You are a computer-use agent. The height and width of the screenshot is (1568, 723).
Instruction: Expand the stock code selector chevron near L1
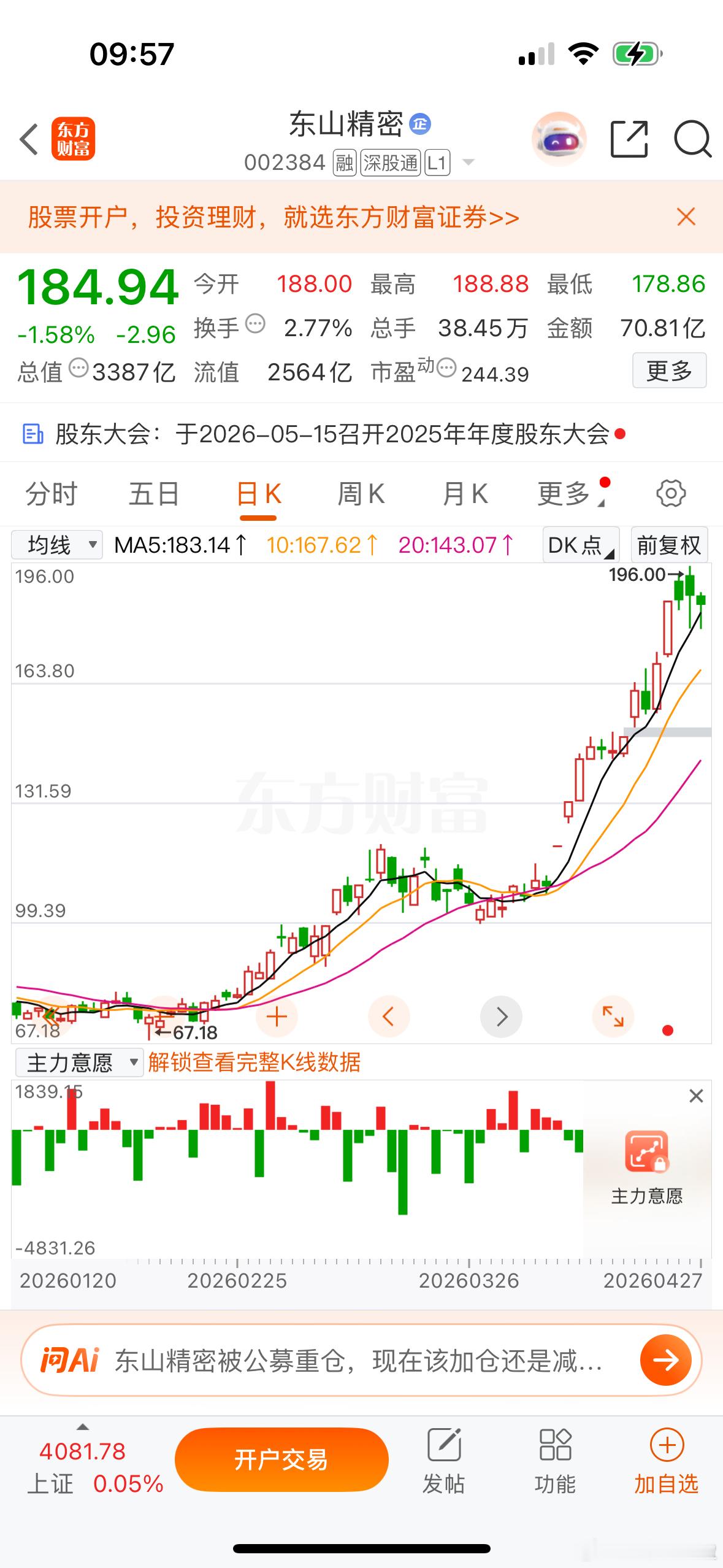pos(469,163)
